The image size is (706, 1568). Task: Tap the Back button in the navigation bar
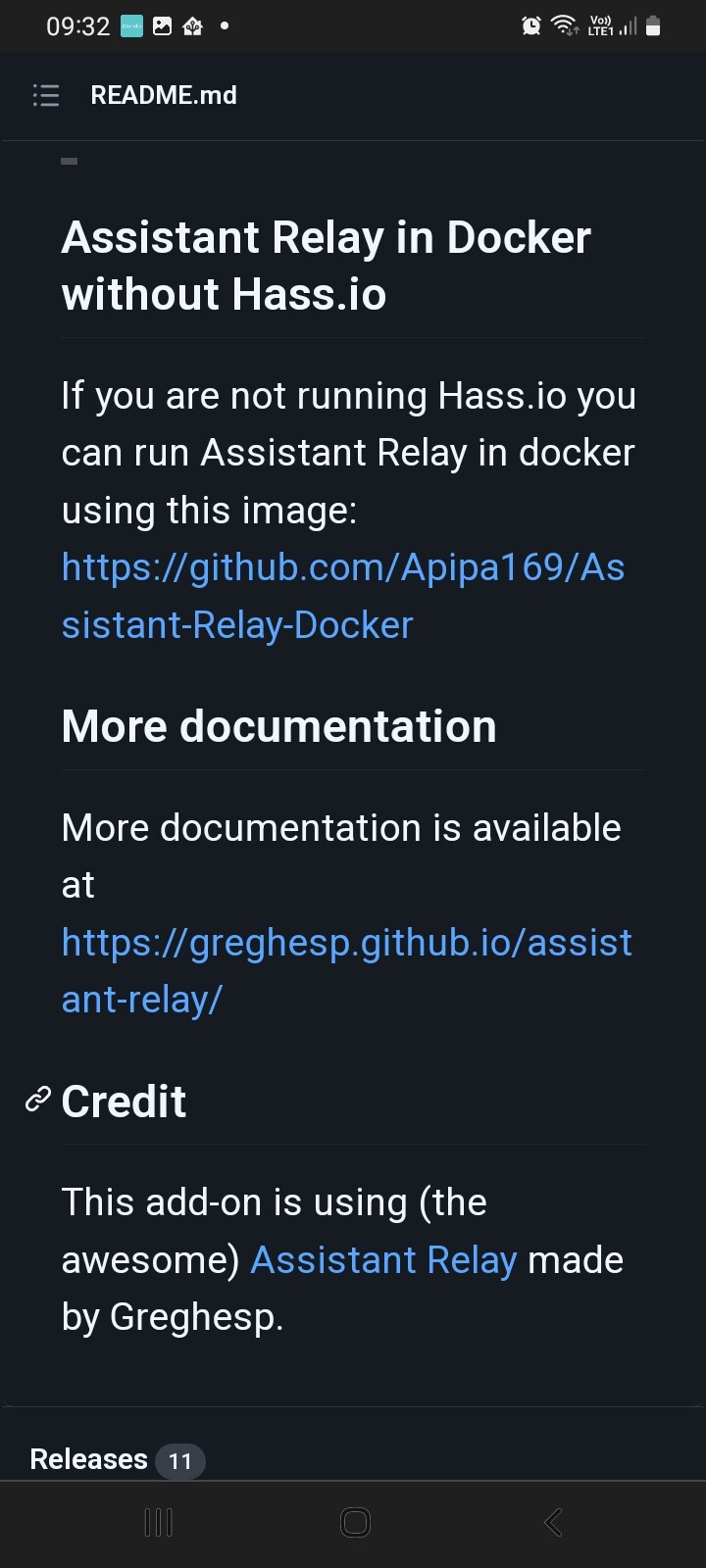551,1522
